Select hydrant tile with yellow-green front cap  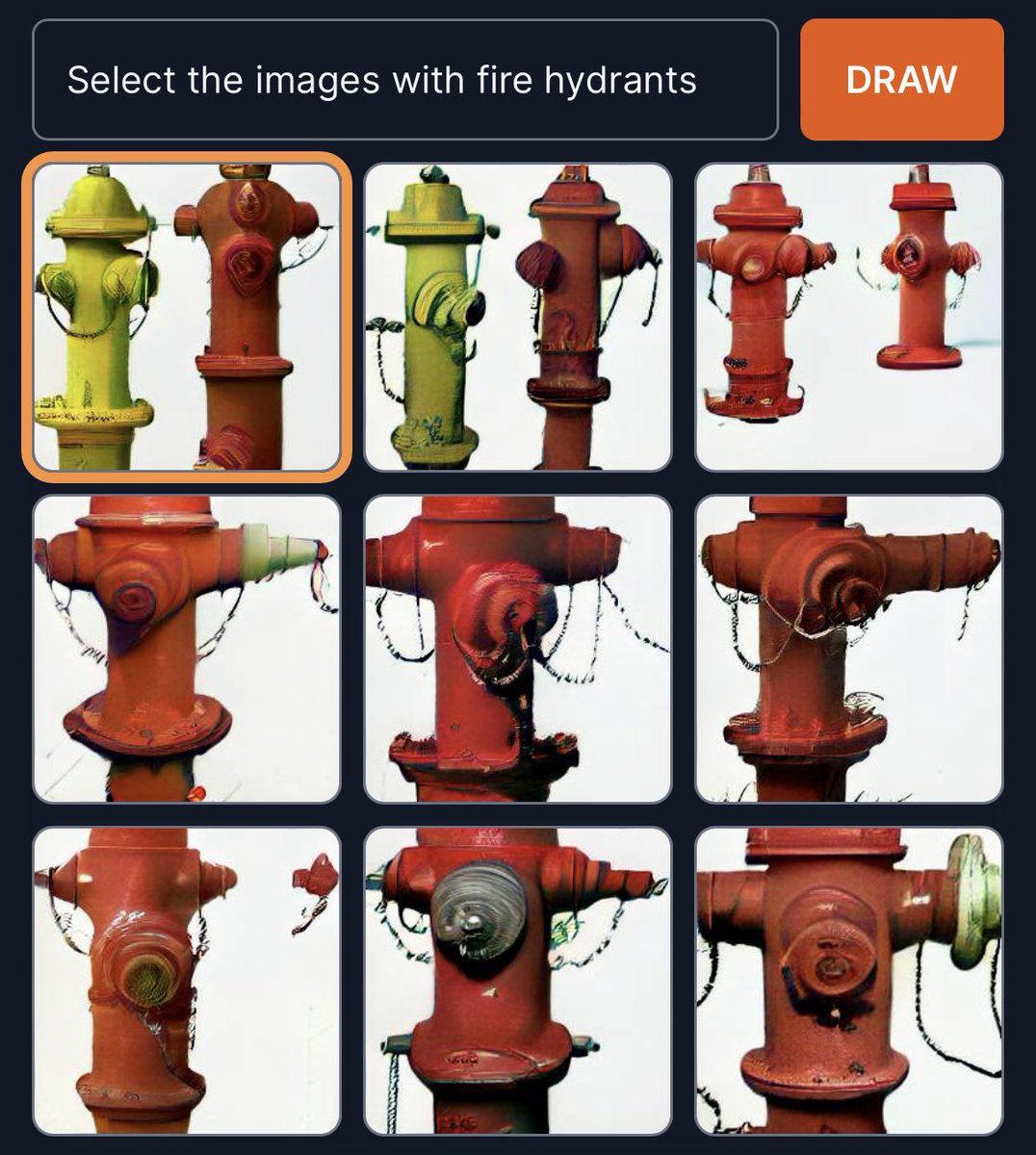pyautogui.click(x=187, y=980)
